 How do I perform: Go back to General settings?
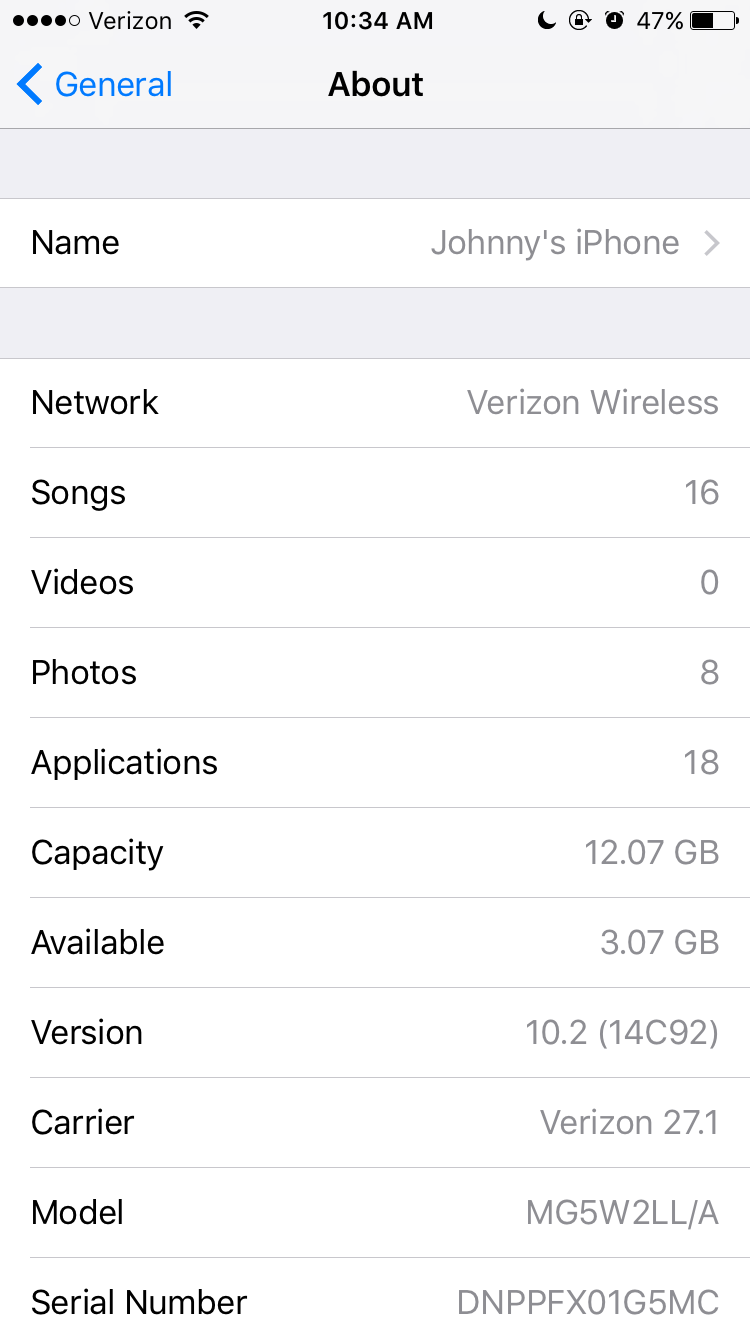click(95, 85)
